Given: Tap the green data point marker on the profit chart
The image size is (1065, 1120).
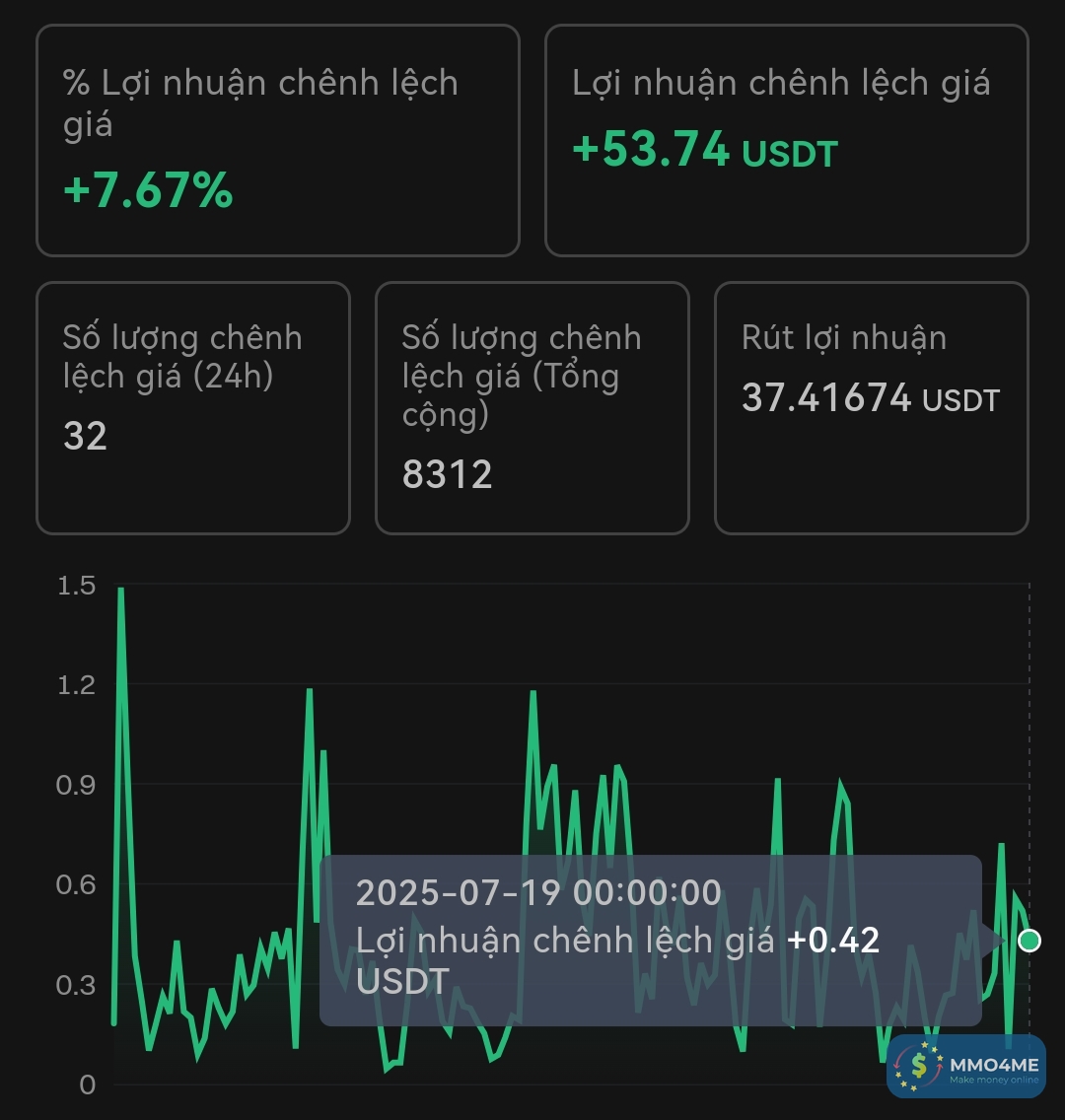Looking at the screenshot, I should (1029, 941).
